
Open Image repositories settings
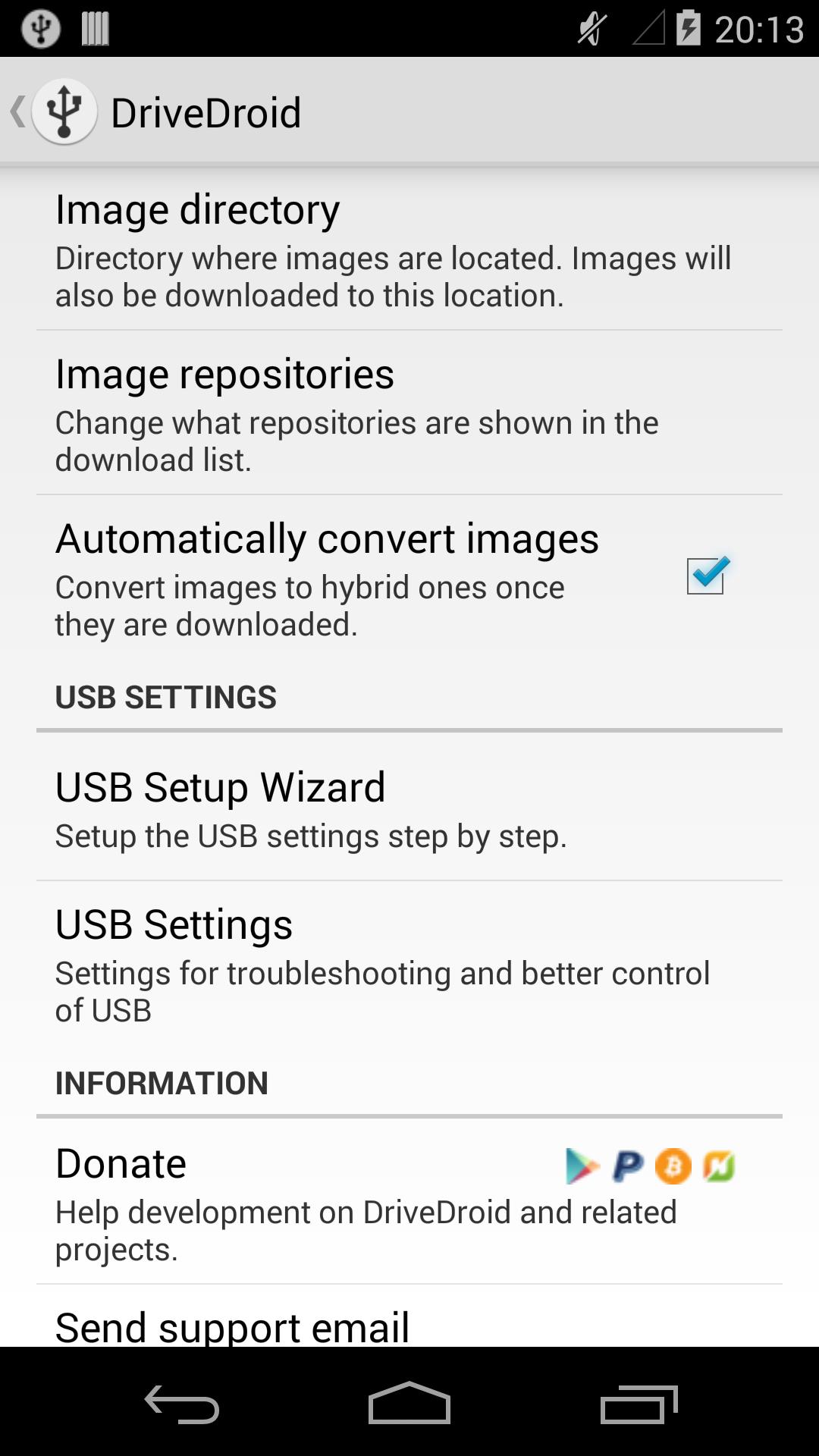coord(409,413)
